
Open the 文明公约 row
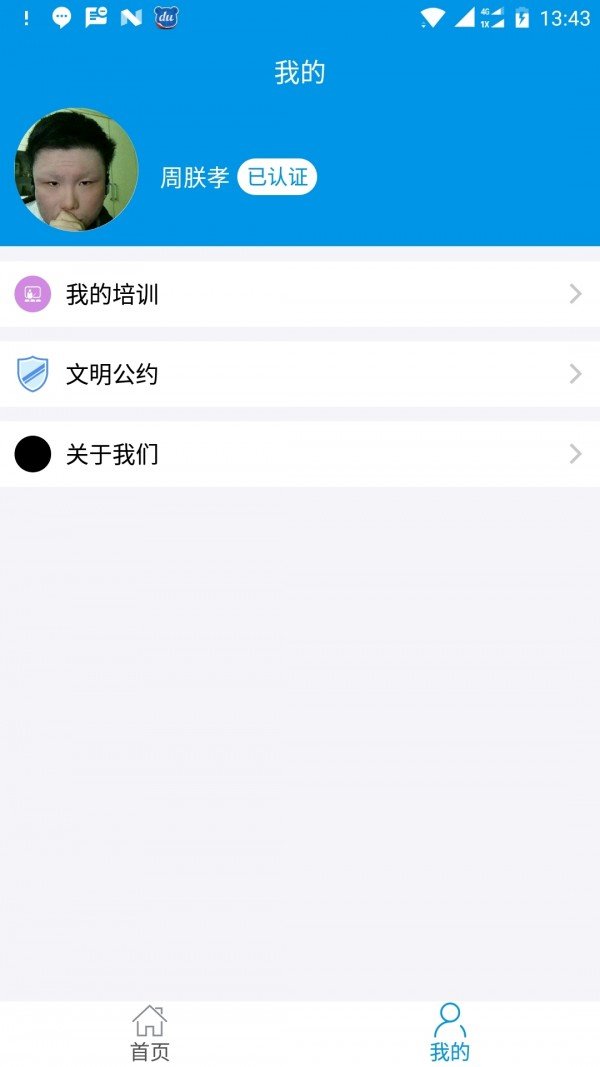(300, 374)
